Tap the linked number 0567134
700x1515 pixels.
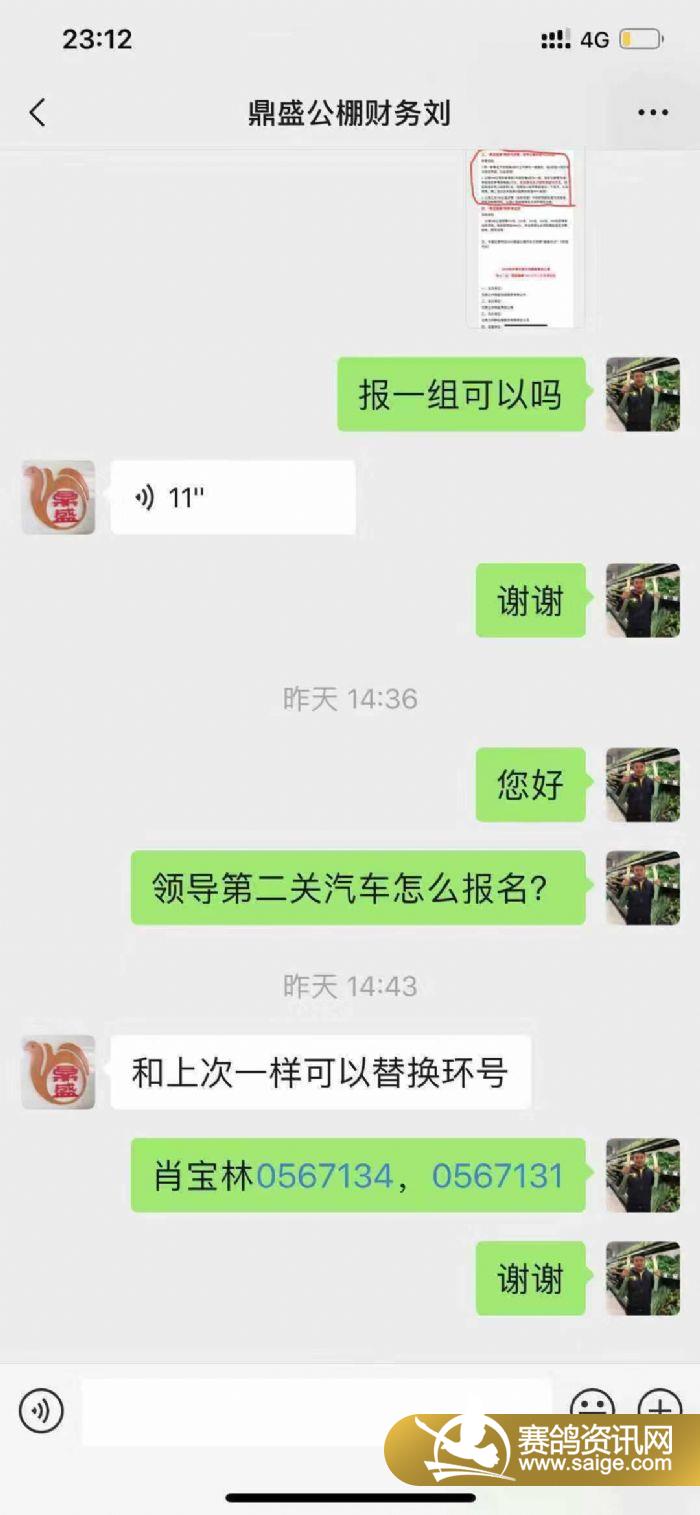324,1175
